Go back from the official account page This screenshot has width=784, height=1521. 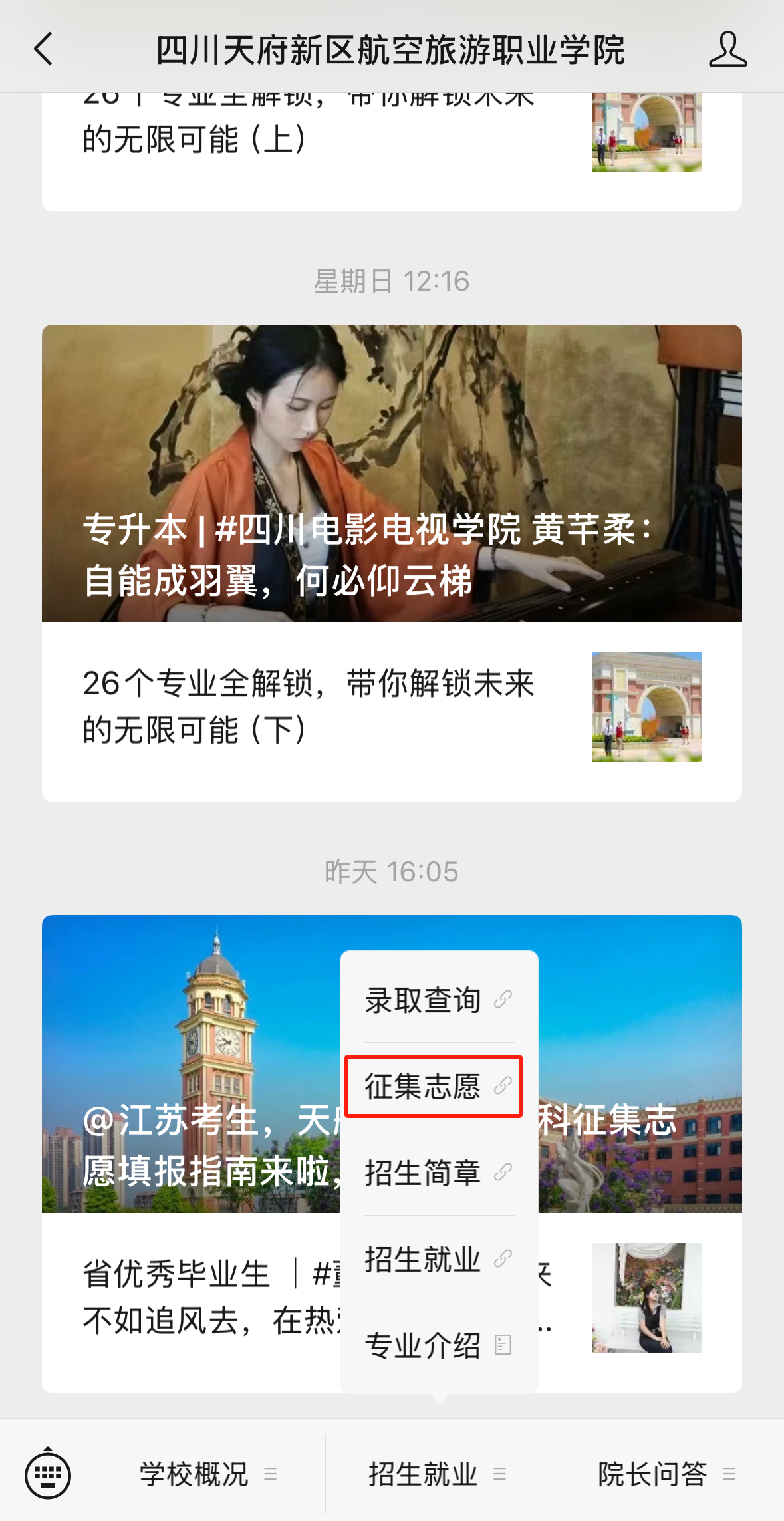tap(44, 49)
